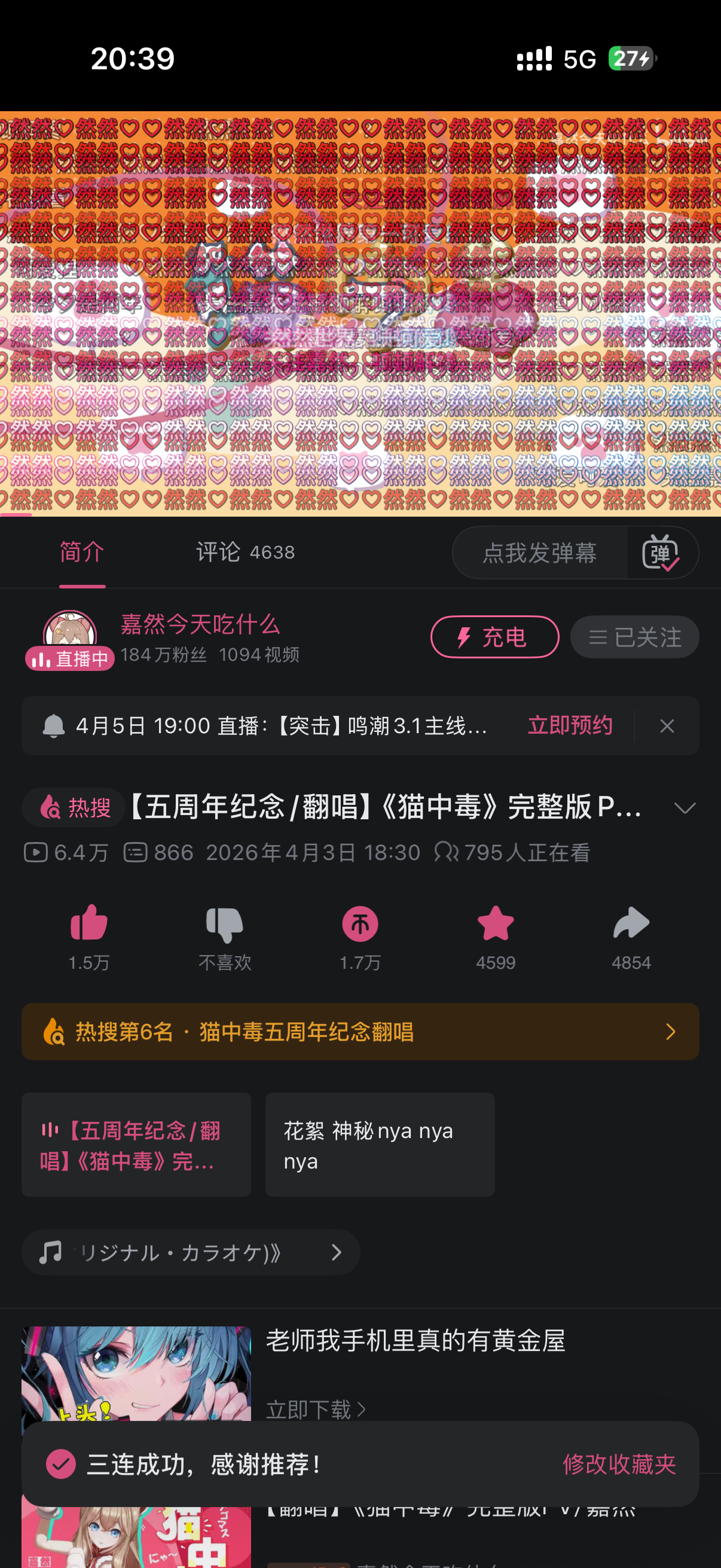Tap the coin icon
The image size is (721, 1568).
click(x=360, y=923)
